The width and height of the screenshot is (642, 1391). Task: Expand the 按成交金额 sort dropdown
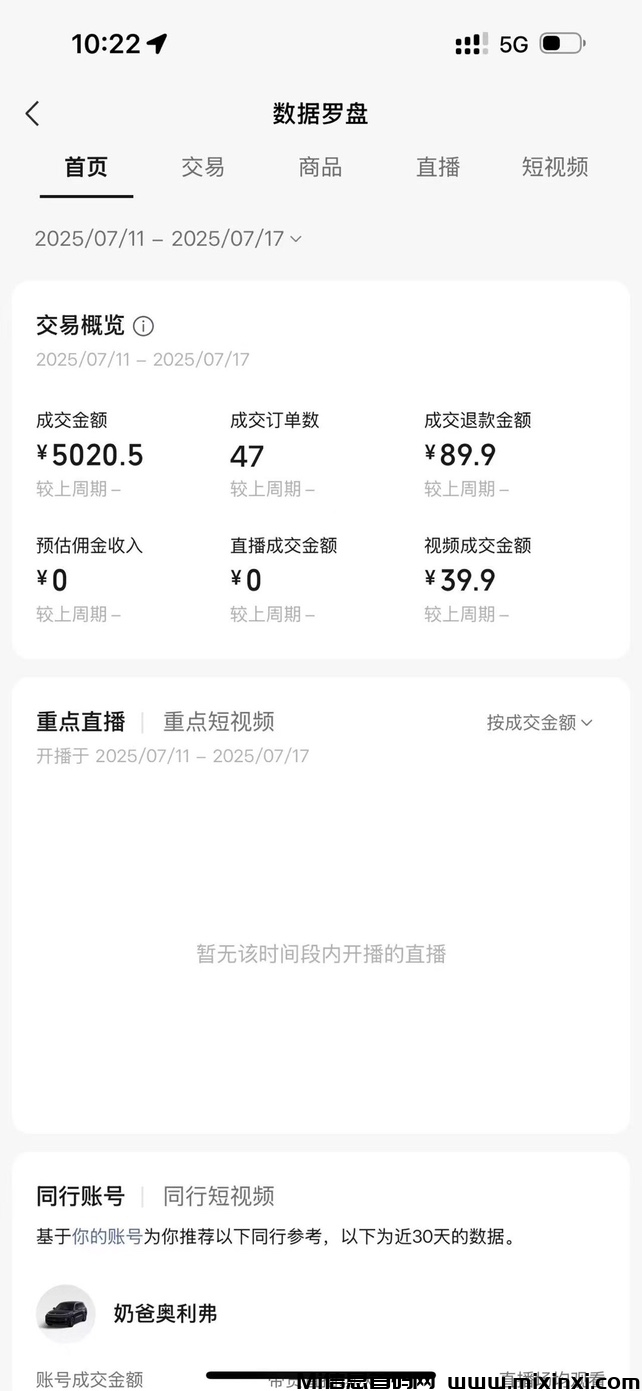pyautogui.click(x=539, y=723)
